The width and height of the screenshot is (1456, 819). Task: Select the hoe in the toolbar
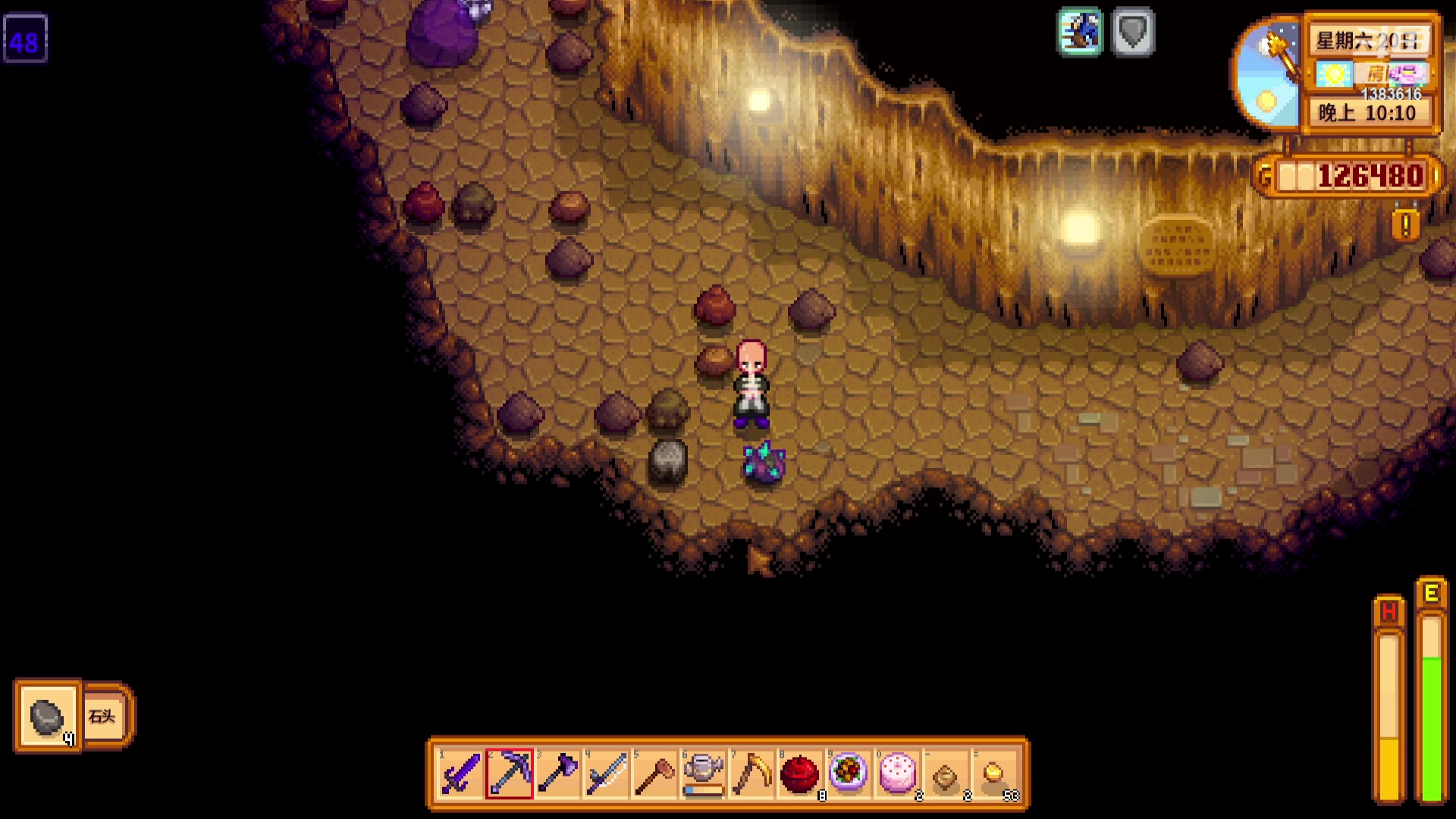(x=655, y=773)
